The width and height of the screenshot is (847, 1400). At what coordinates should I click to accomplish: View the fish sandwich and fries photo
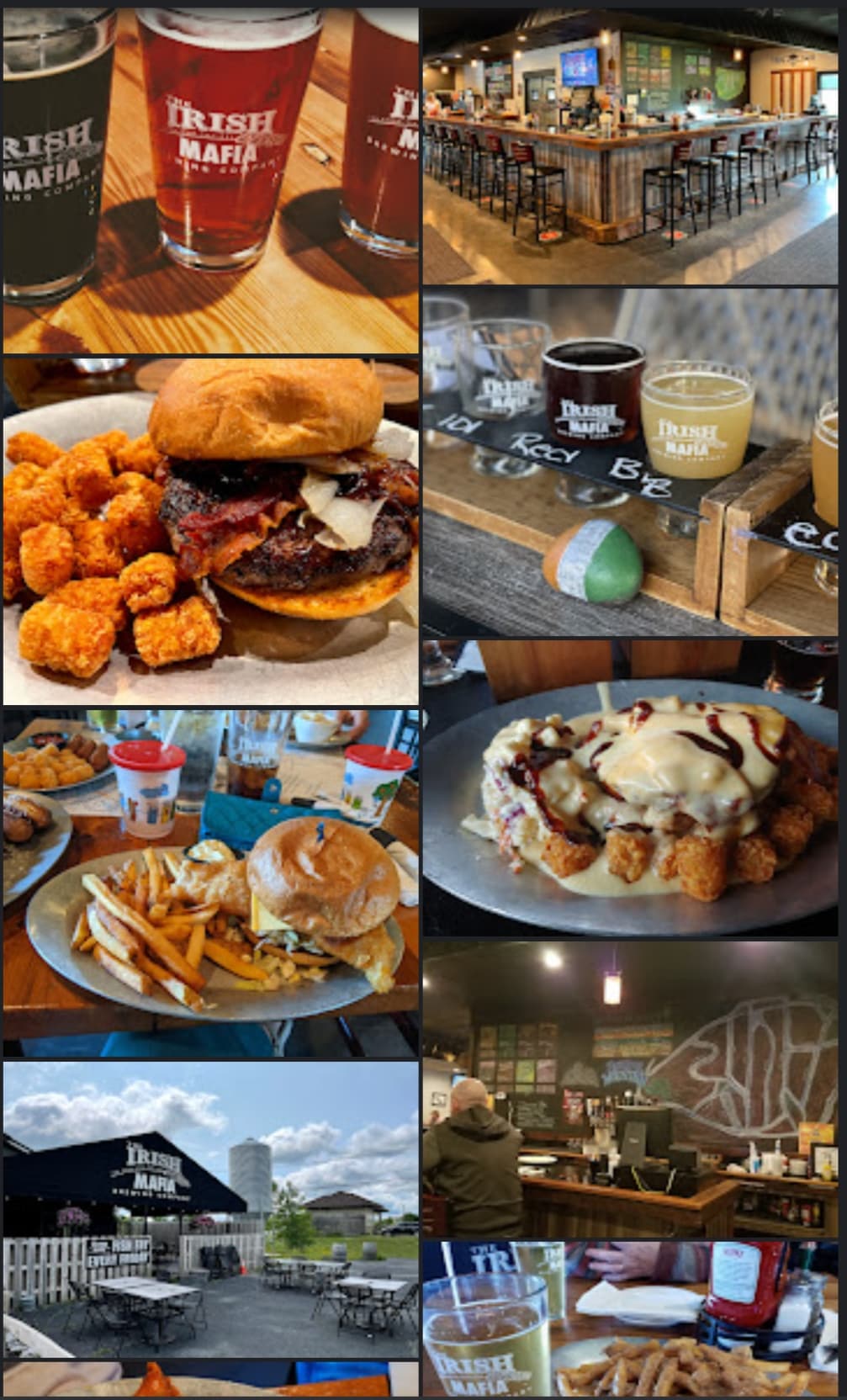click(x=210, y=882)
